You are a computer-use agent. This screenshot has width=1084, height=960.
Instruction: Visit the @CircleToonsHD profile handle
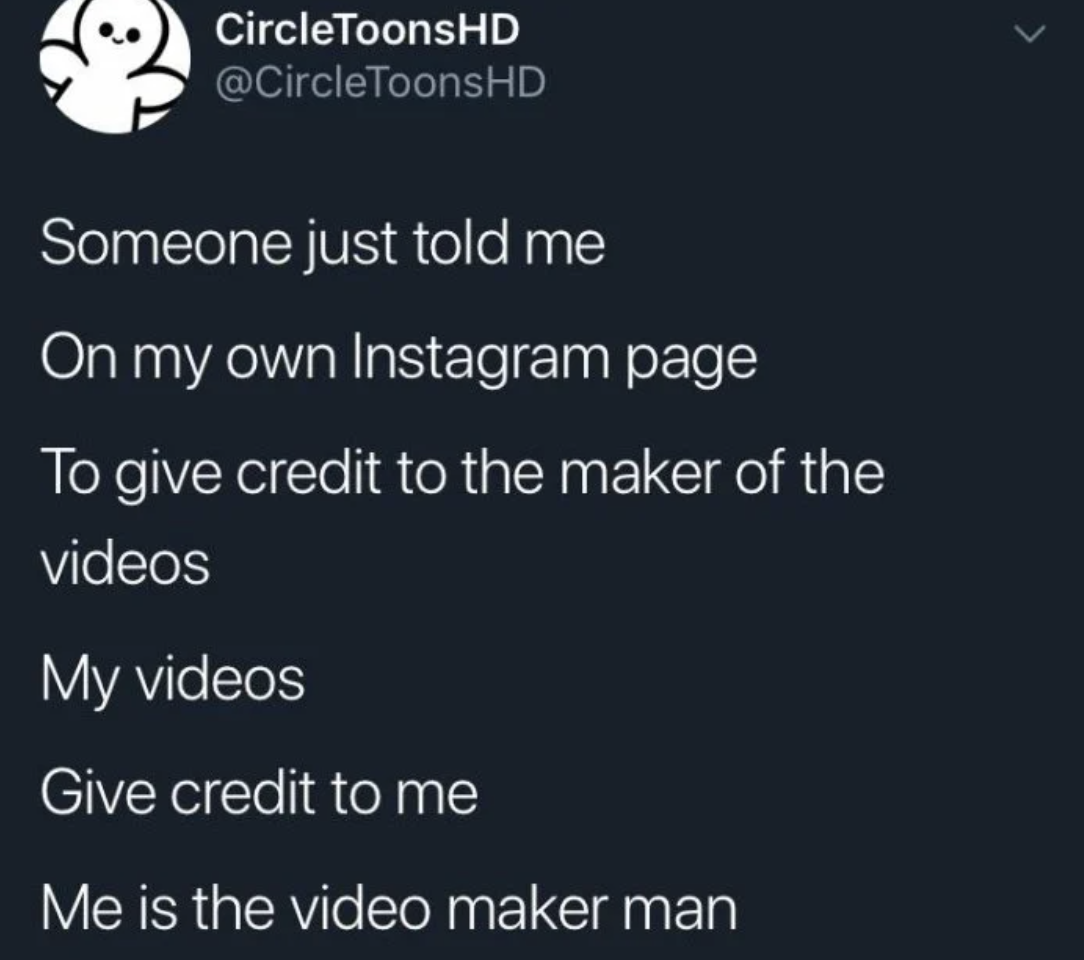pyautogui.click(x=380, y=81)
